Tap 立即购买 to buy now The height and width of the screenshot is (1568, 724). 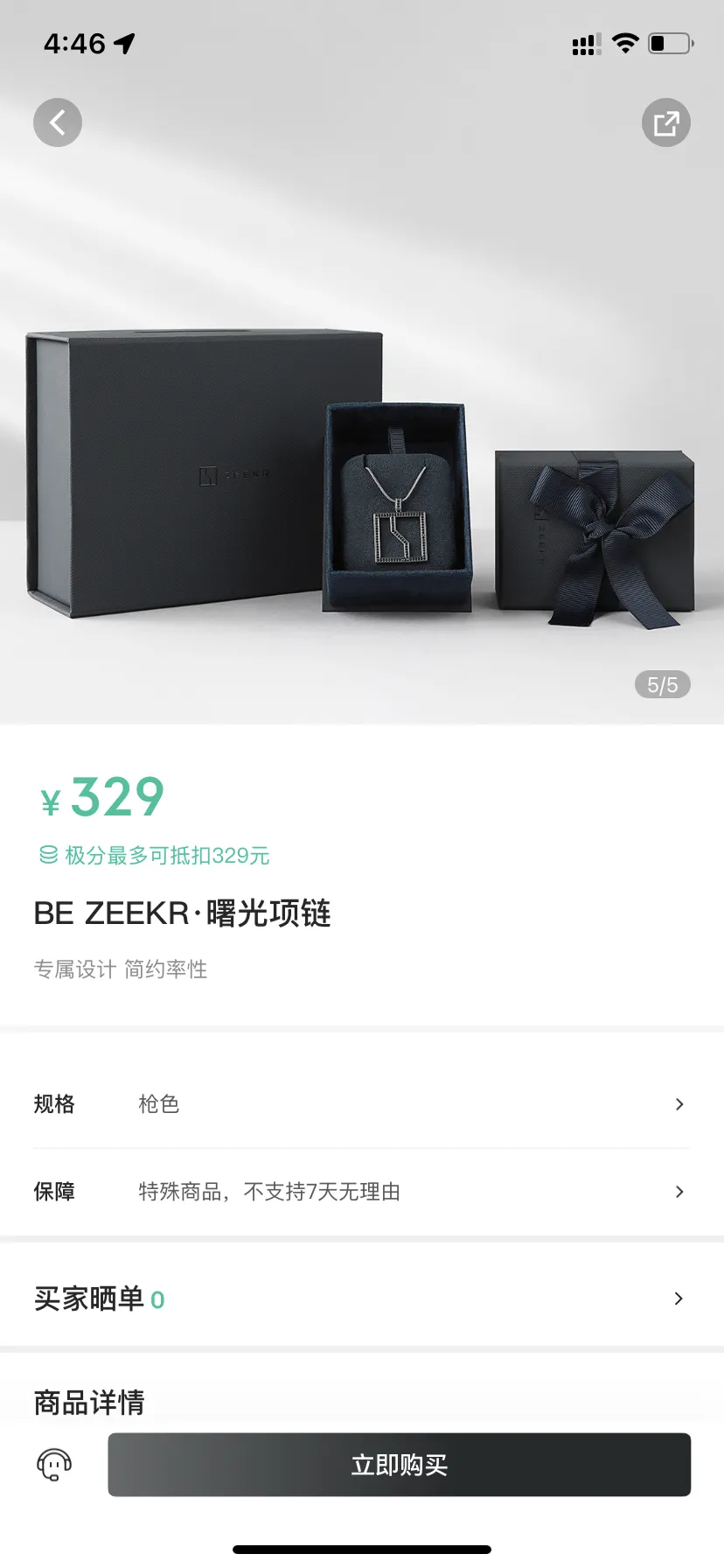(x=399, y=1464)
